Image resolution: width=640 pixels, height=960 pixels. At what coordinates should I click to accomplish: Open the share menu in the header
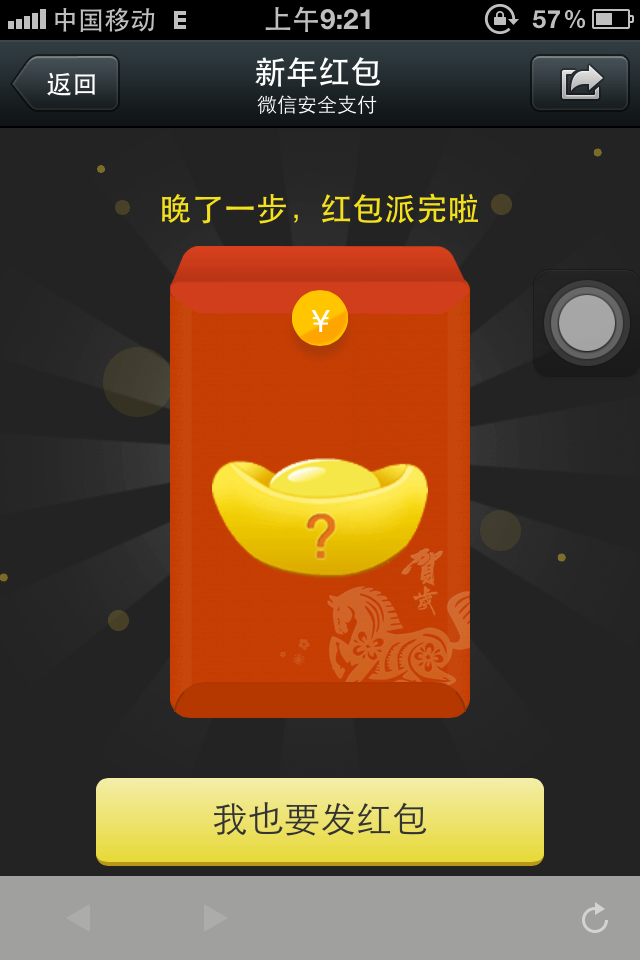pyautogui.click(x=580, y=83)
